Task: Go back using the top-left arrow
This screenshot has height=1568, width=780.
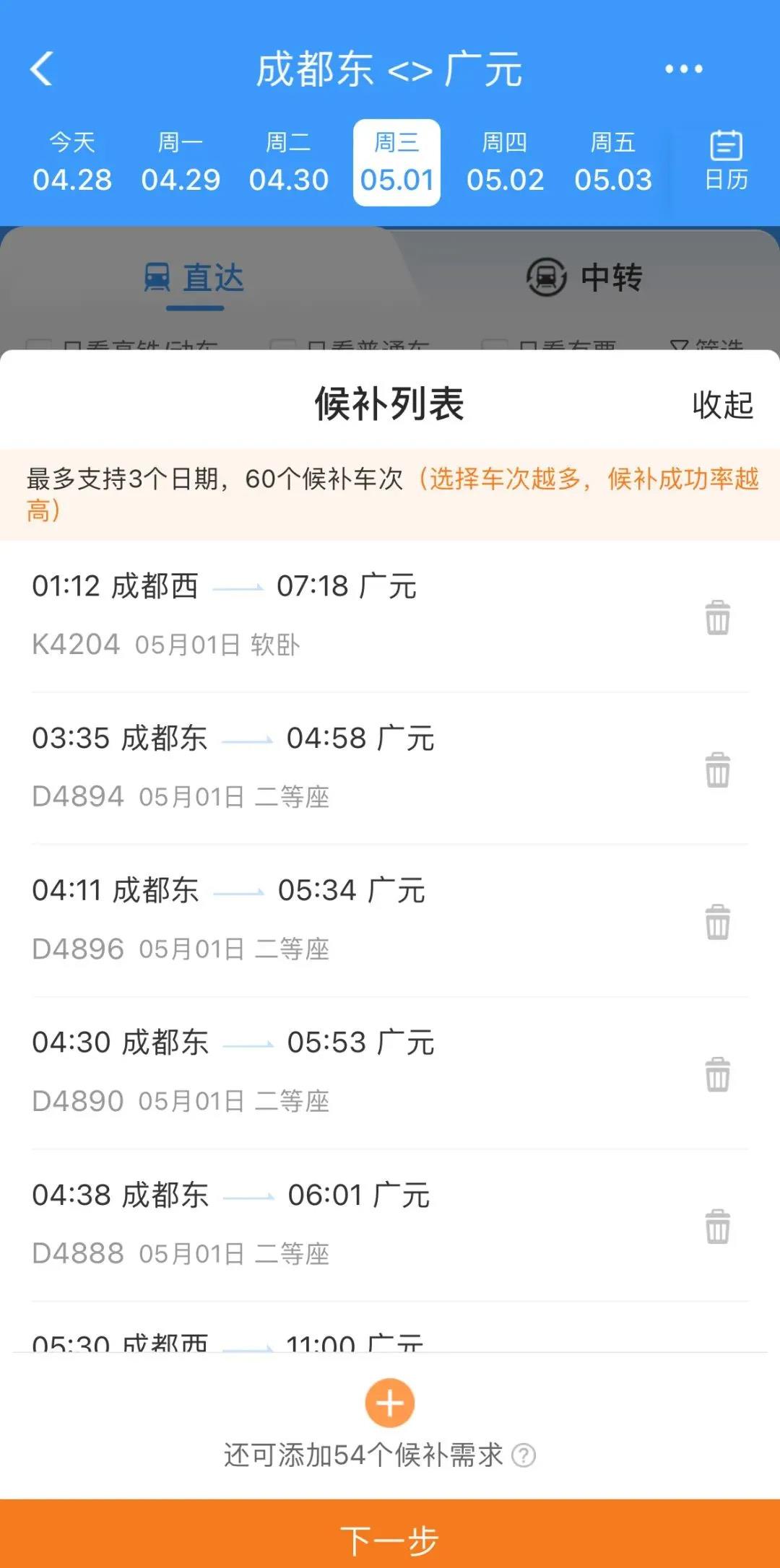Action: [42, 69]
